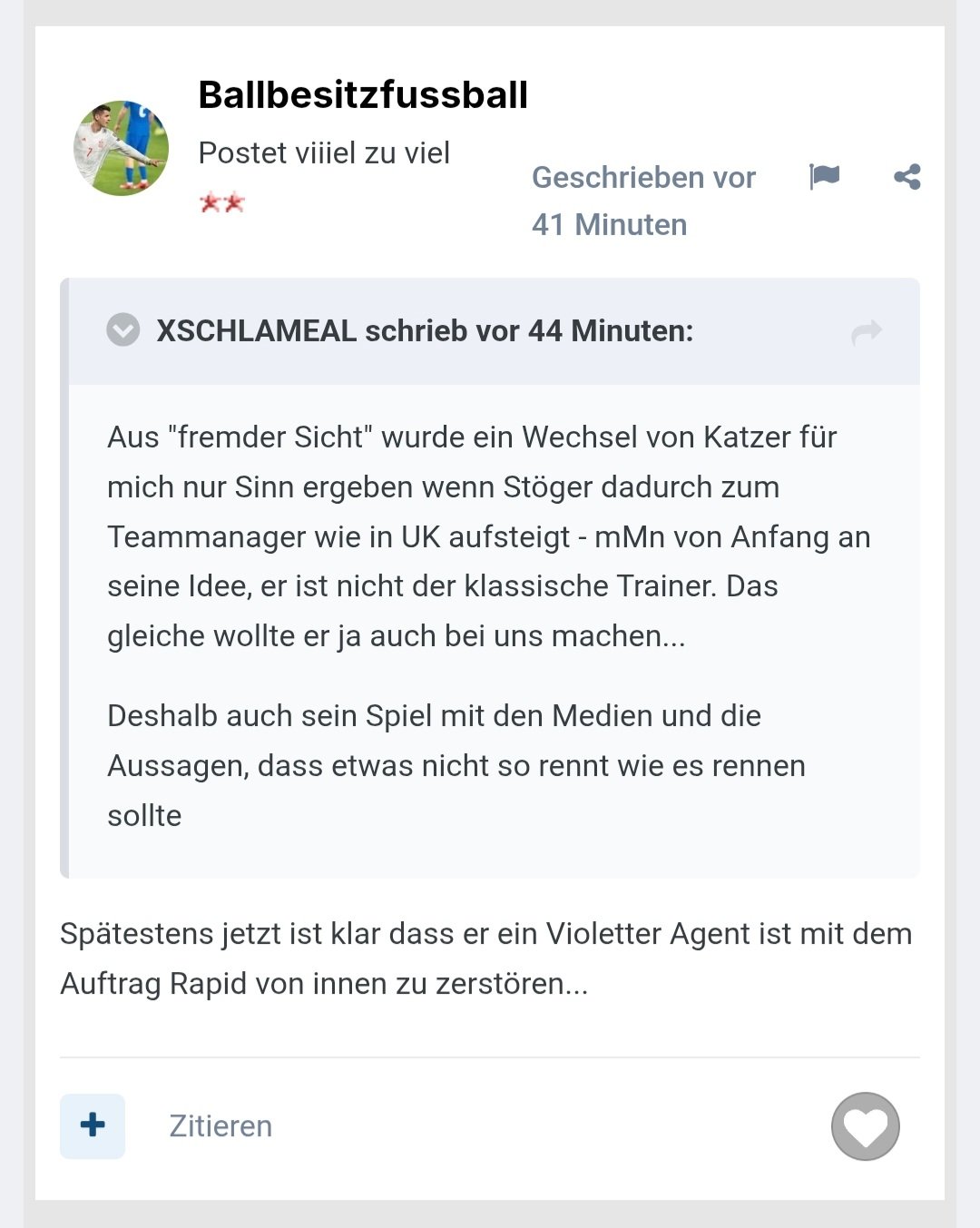Collapse the XSCHLAMEAL quote
Screen dimensions: 980x1228
[123, 330]
